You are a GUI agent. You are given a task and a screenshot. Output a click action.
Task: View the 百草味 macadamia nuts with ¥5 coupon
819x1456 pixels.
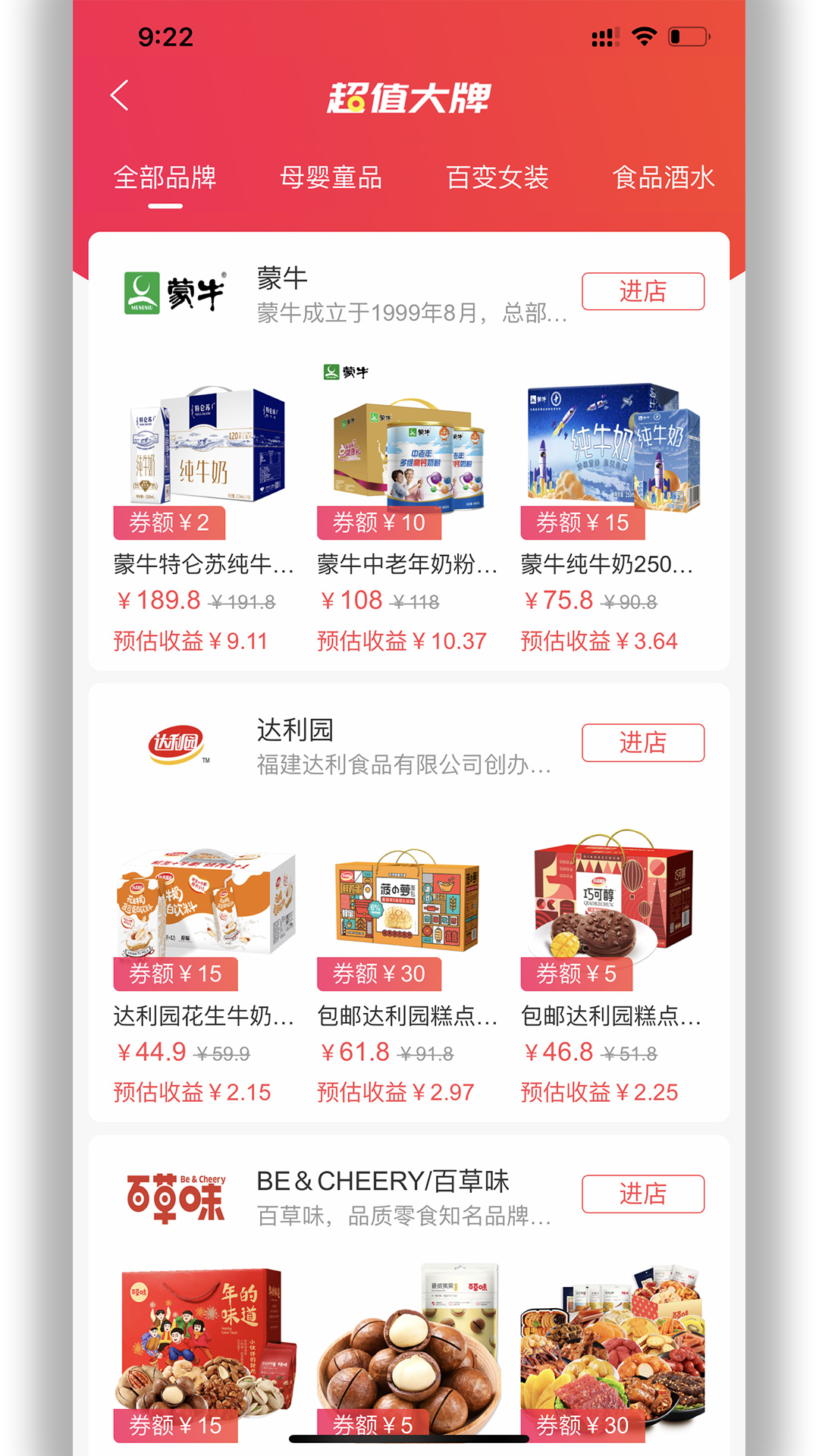point(409,1353)
